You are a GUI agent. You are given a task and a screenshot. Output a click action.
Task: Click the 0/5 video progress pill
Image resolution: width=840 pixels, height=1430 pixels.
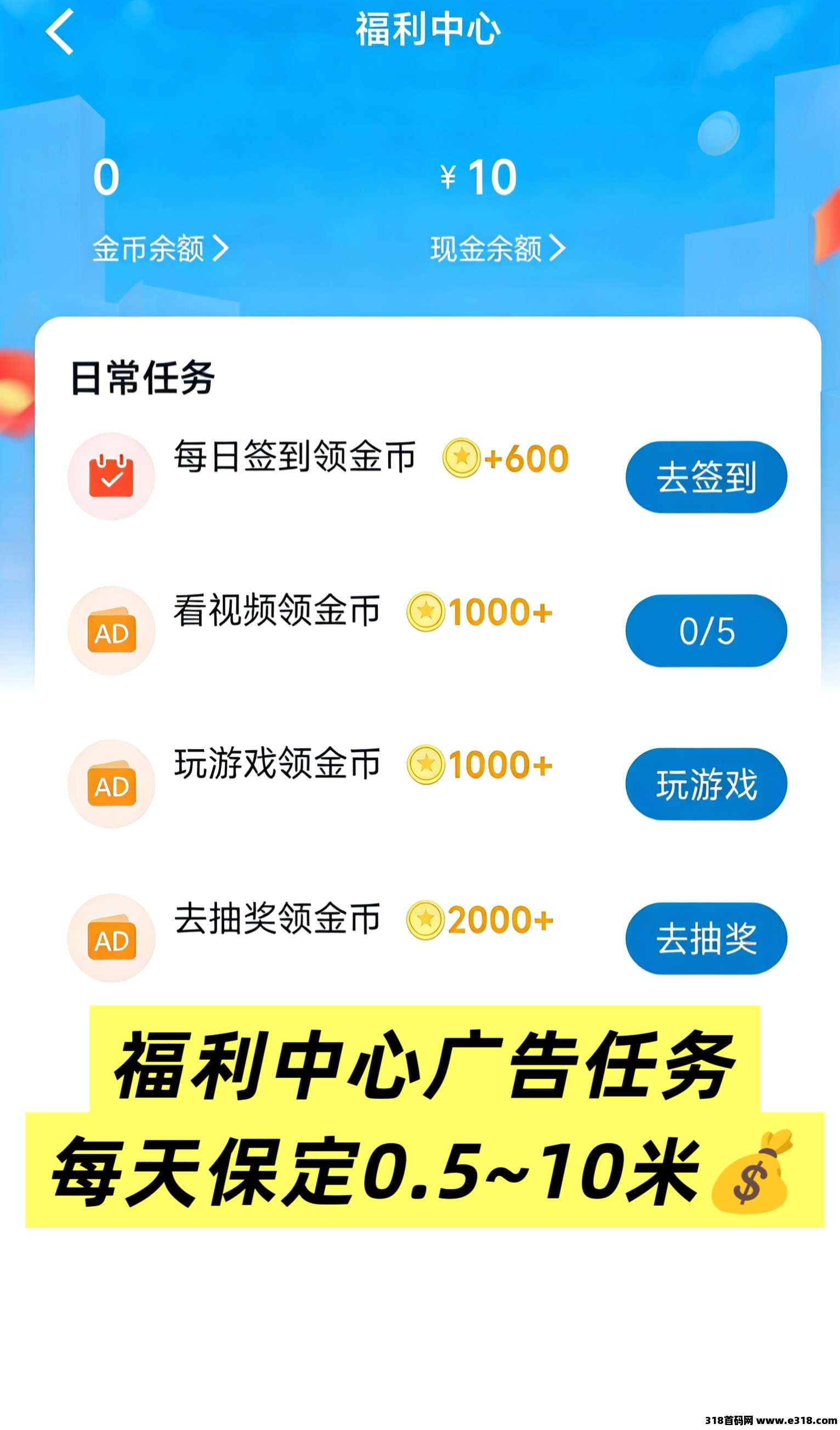pyautogui.click(x=706, y=630)
